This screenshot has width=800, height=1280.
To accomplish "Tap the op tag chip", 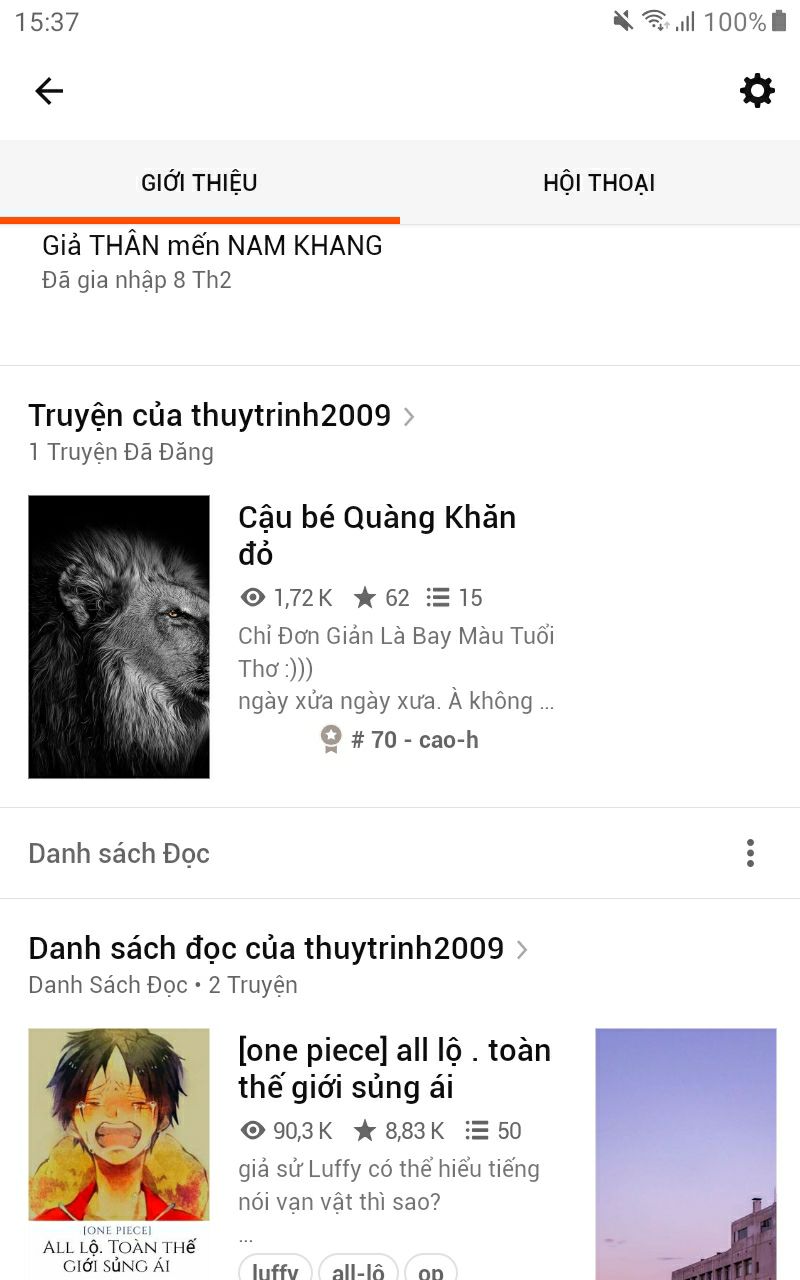I will click(x=431, y=1268).
